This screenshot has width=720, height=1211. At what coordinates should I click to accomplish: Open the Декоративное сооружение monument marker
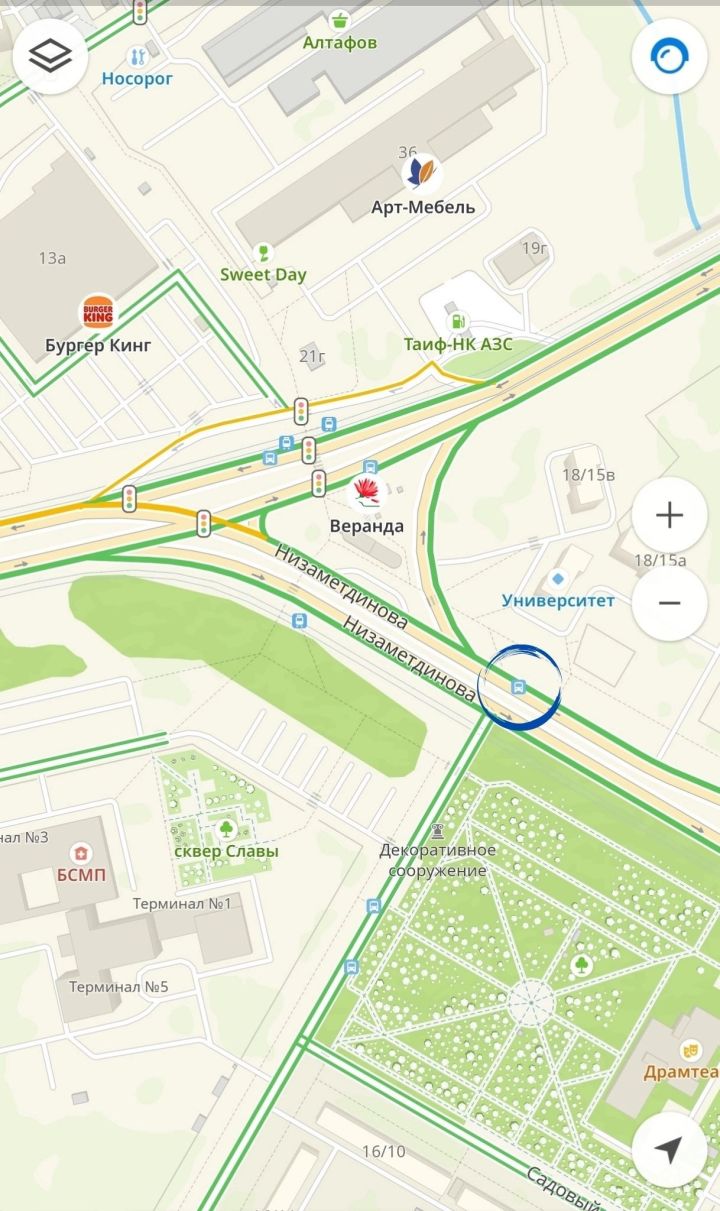click(437, 830)
